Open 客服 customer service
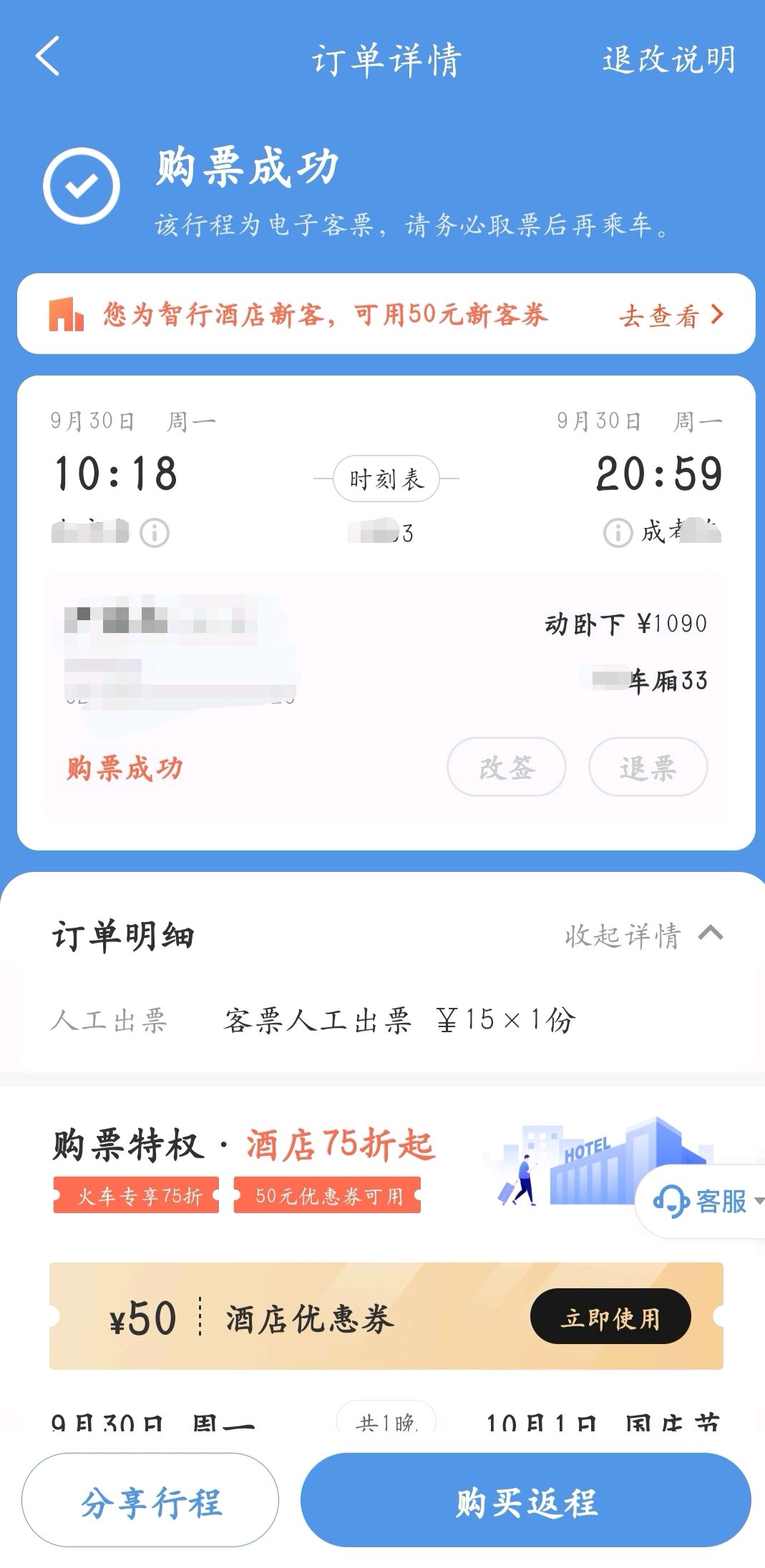765x1568 pixels. click(704, 1201)
